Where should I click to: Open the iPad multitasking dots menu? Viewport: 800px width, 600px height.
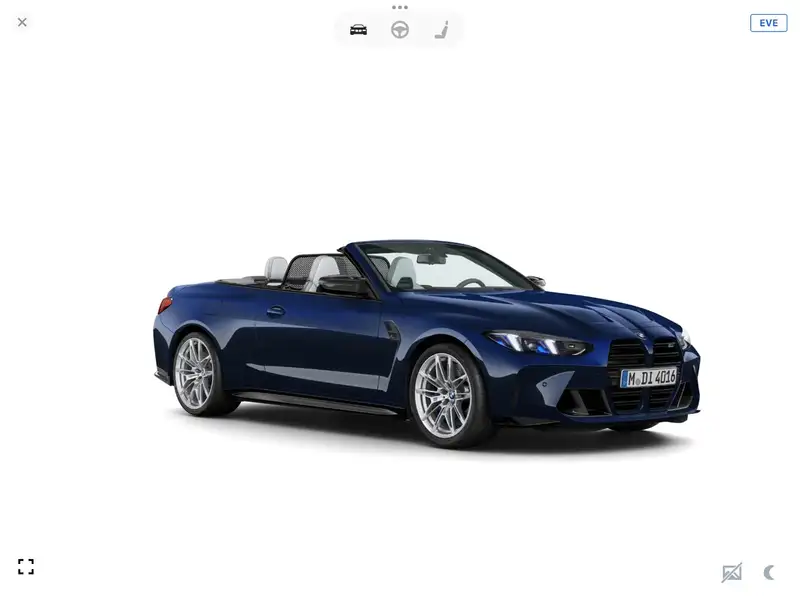point(400,7)
